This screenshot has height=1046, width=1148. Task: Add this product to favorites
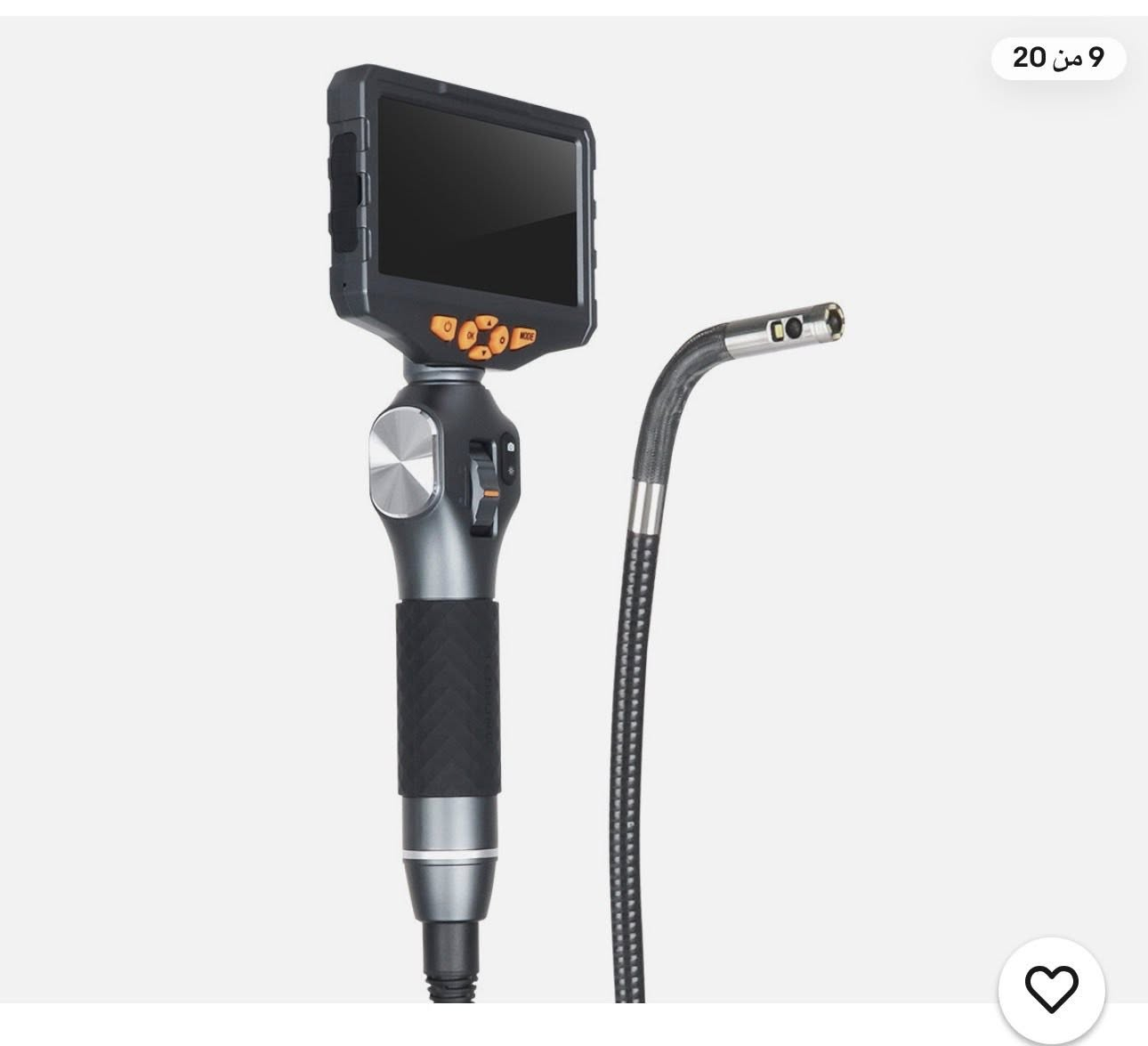[1051, 989]
